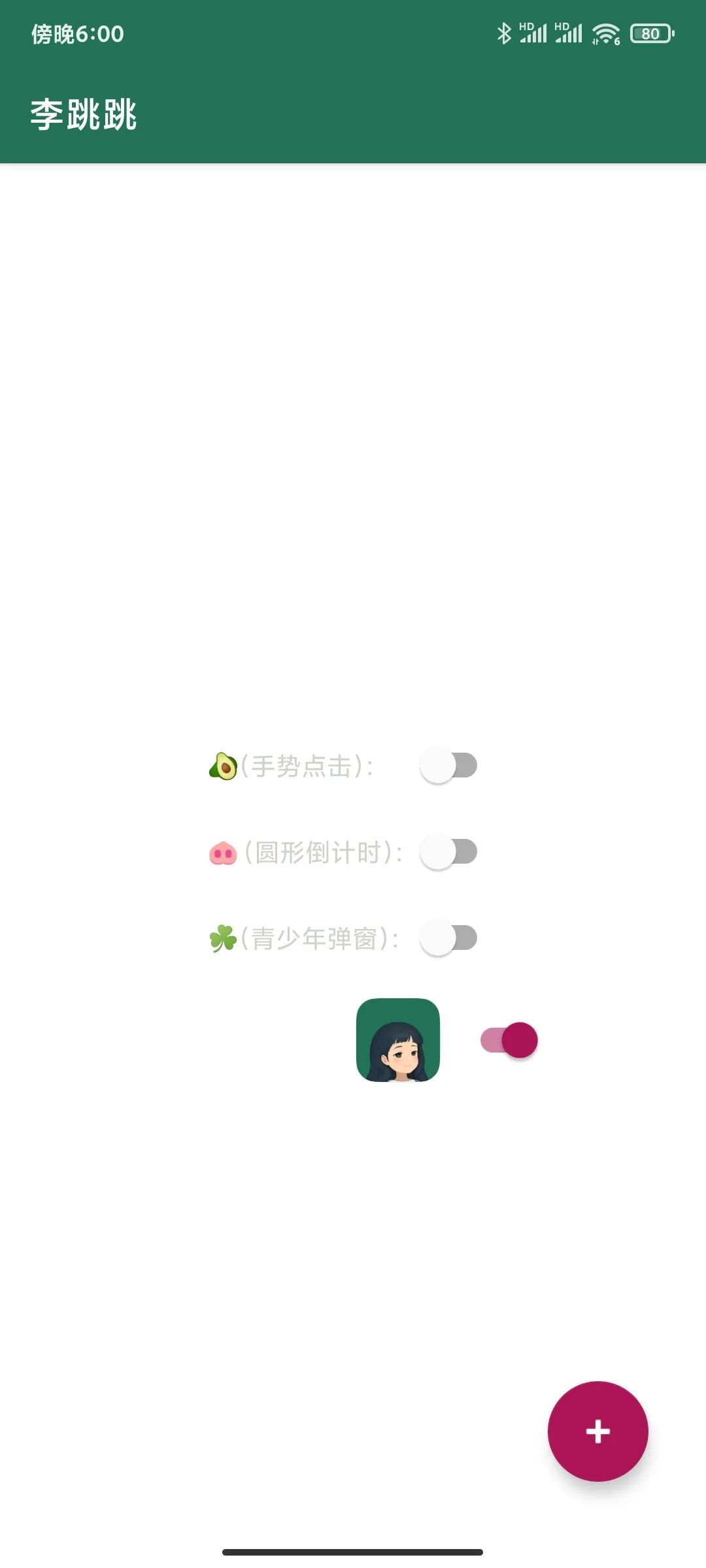
Task: Turn off the switch beside the girl avatar
Action: (x=509, y=1040)
